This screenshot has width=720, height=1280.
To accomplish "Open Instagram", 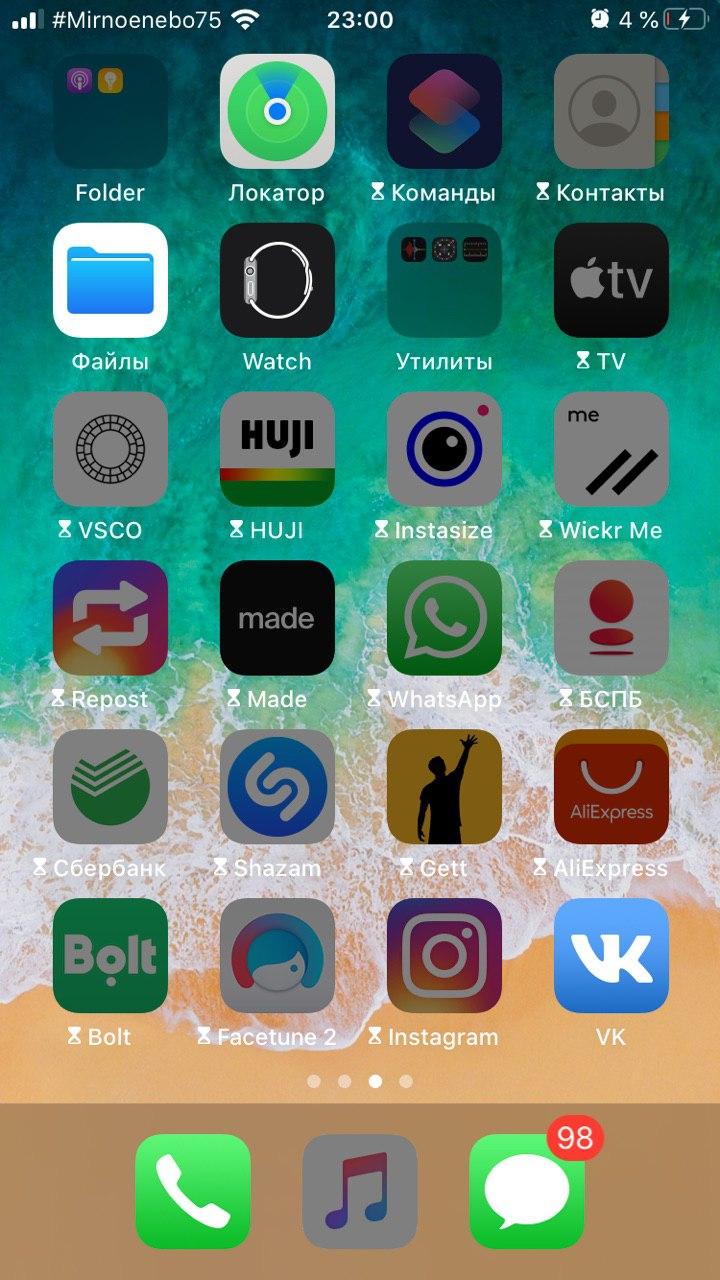I will [444, 956].
